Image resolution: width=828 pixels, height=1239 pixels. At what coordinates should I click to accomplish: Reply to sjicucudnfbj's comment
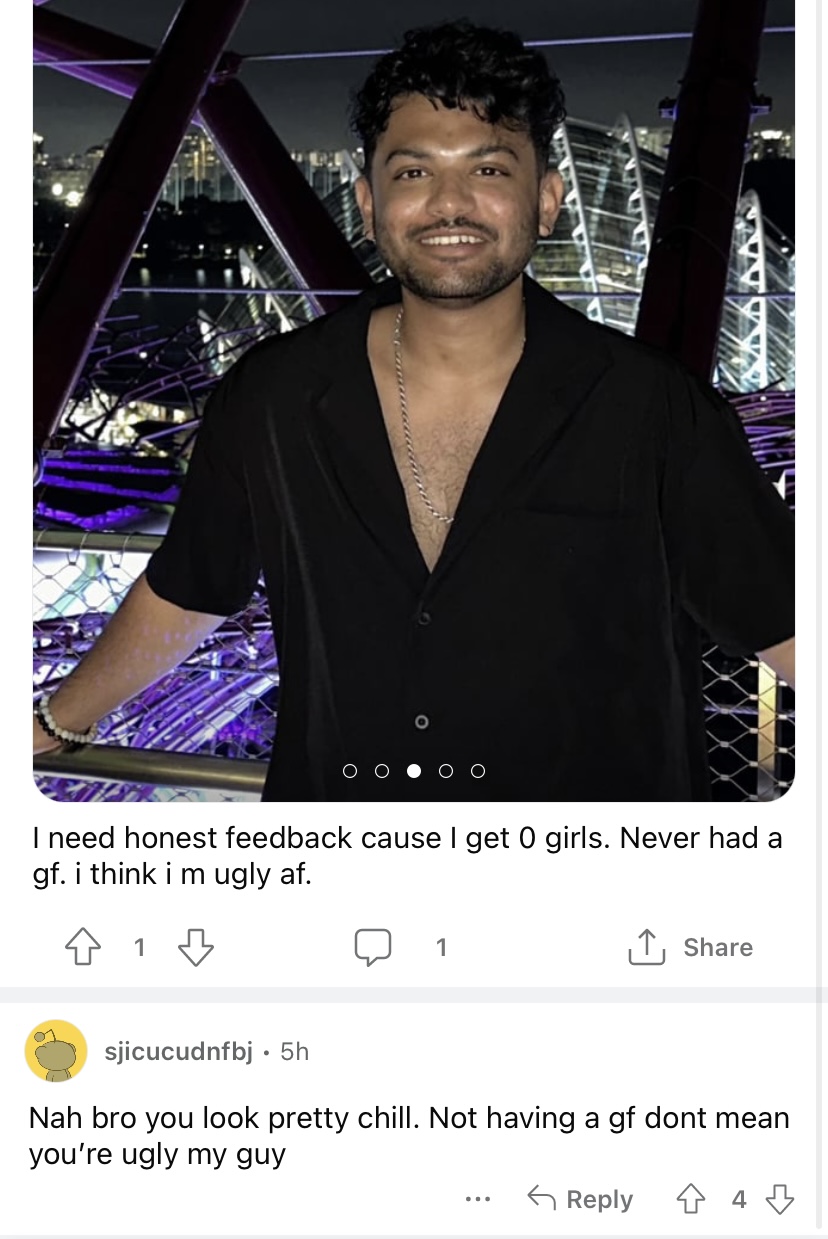[x=581, y=1198]
